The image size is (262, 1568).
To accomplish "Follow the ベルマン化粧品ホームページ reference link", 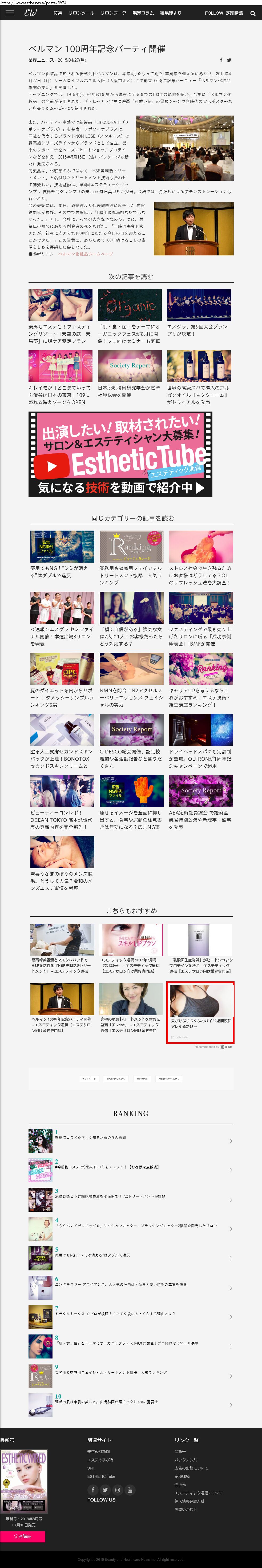I will pos(86,254).
